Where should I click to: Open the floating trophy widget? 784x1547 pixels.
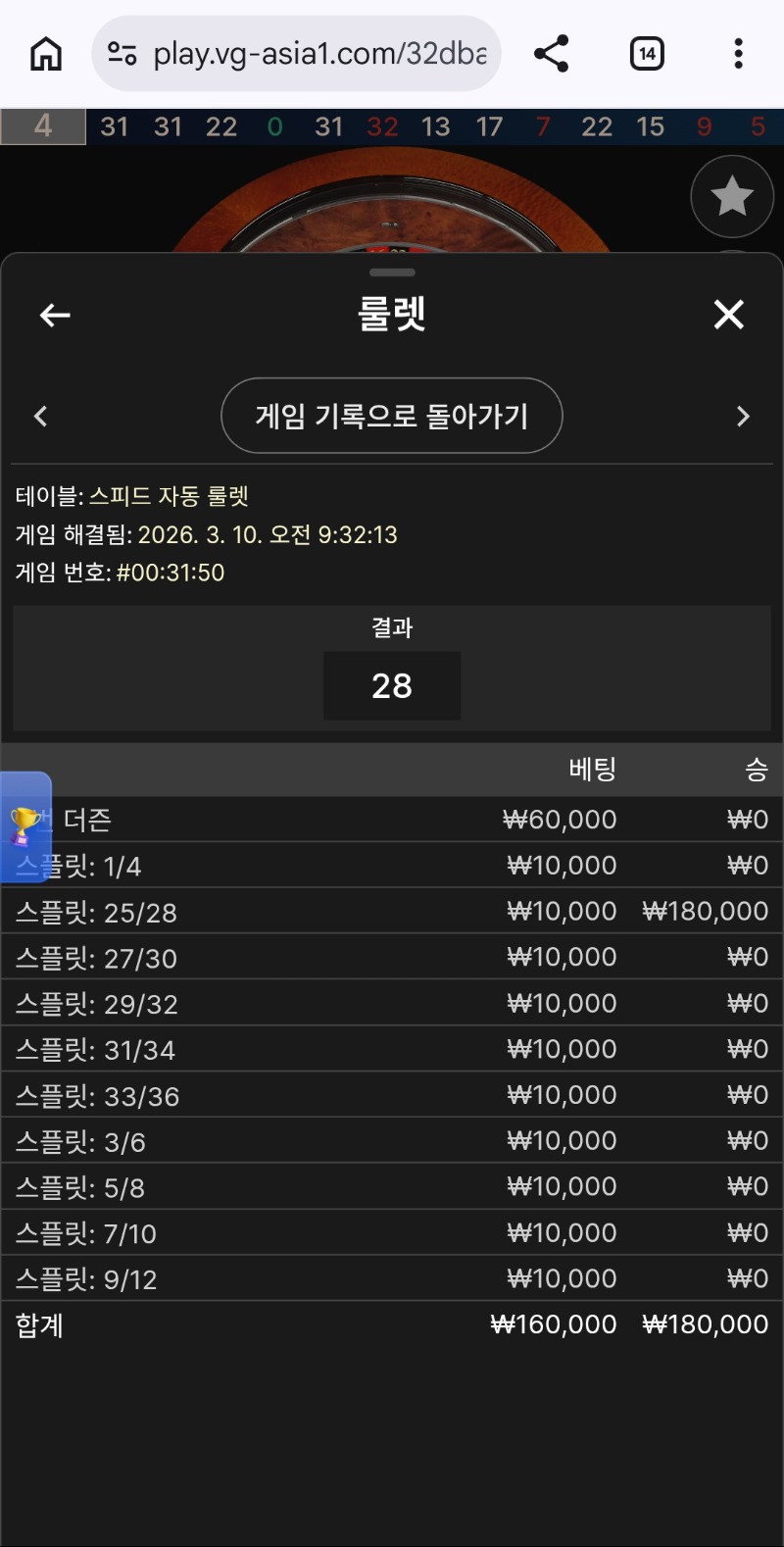(x=25, y=826)
